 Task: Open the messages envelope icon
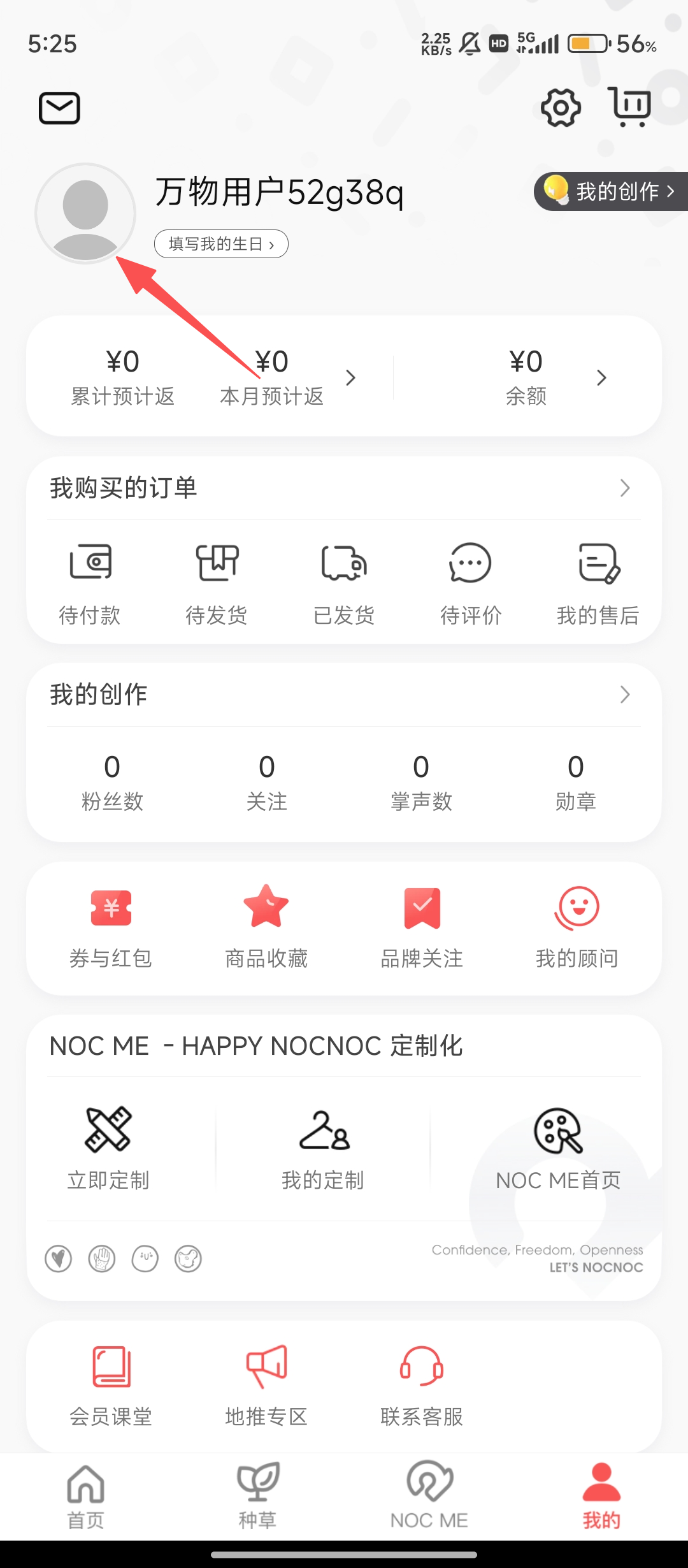pos(59,108)
